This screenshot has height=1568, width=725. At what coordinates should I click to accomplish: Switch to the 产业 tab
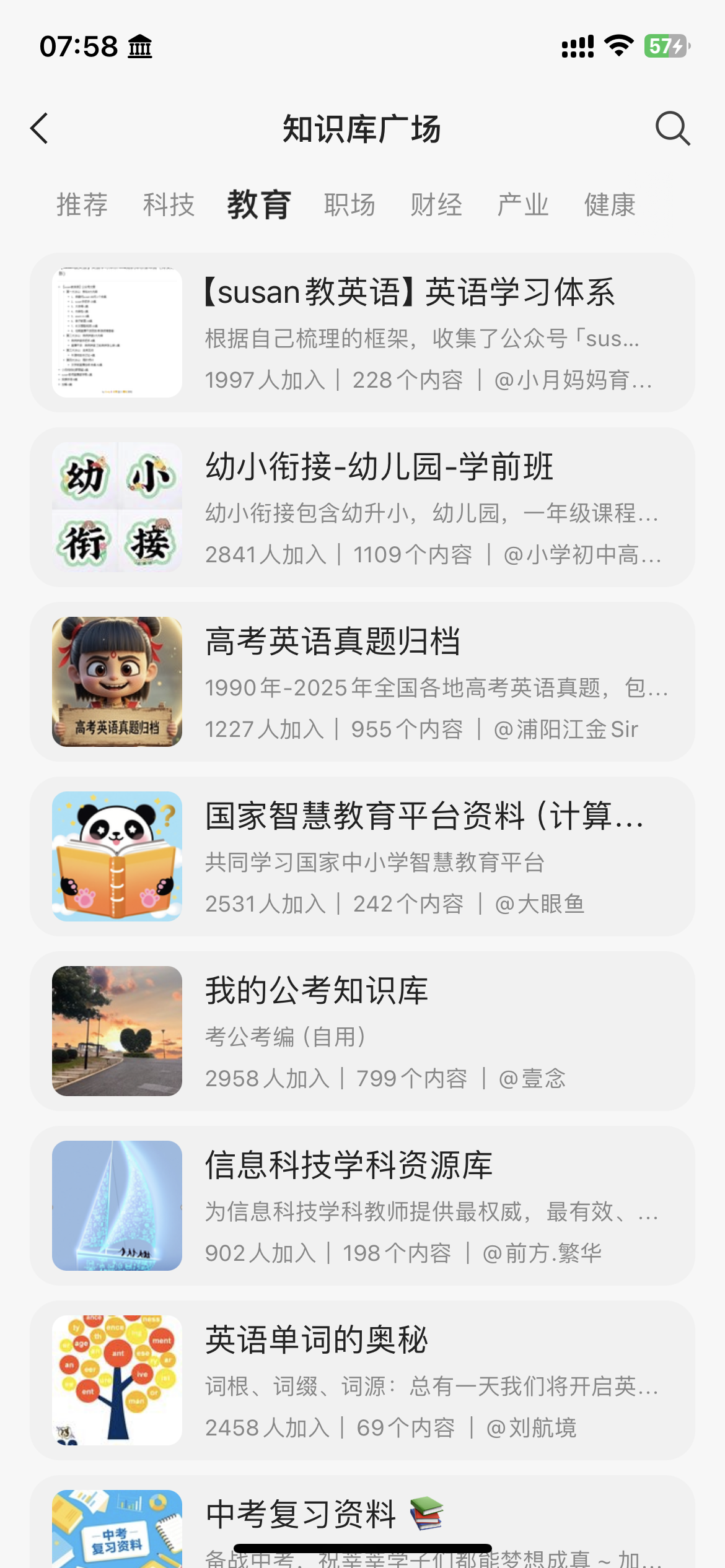[523, 205]
